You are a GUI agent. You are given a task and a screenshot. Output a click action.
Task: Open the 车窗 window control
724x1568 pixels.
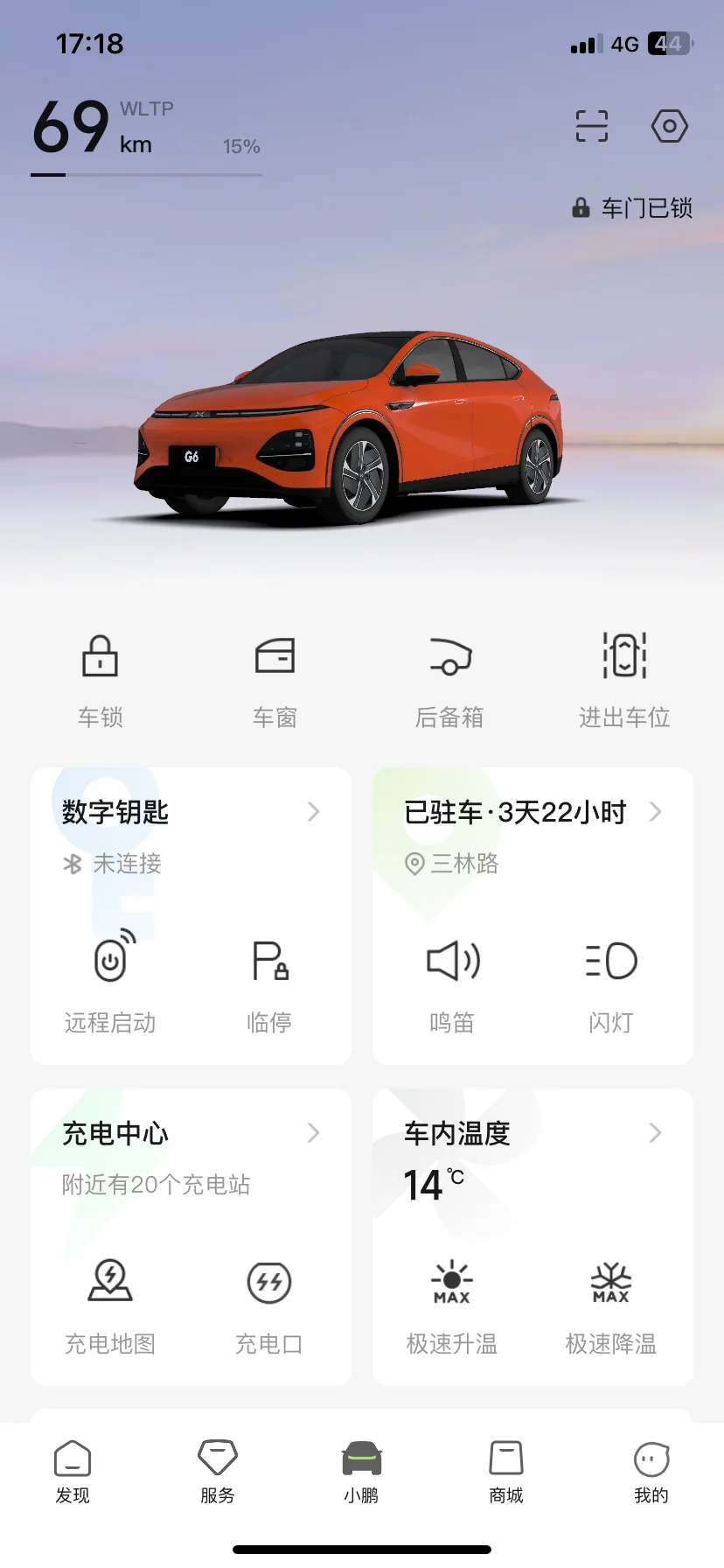(275, 678)
